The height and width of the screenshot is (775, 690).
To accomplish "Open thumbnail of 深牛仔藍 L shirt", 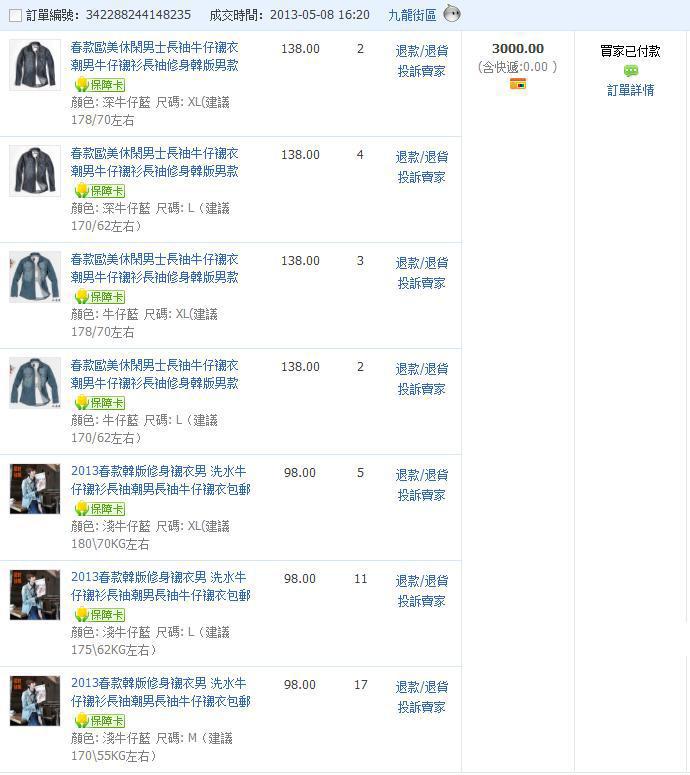I will coord(35,170).
